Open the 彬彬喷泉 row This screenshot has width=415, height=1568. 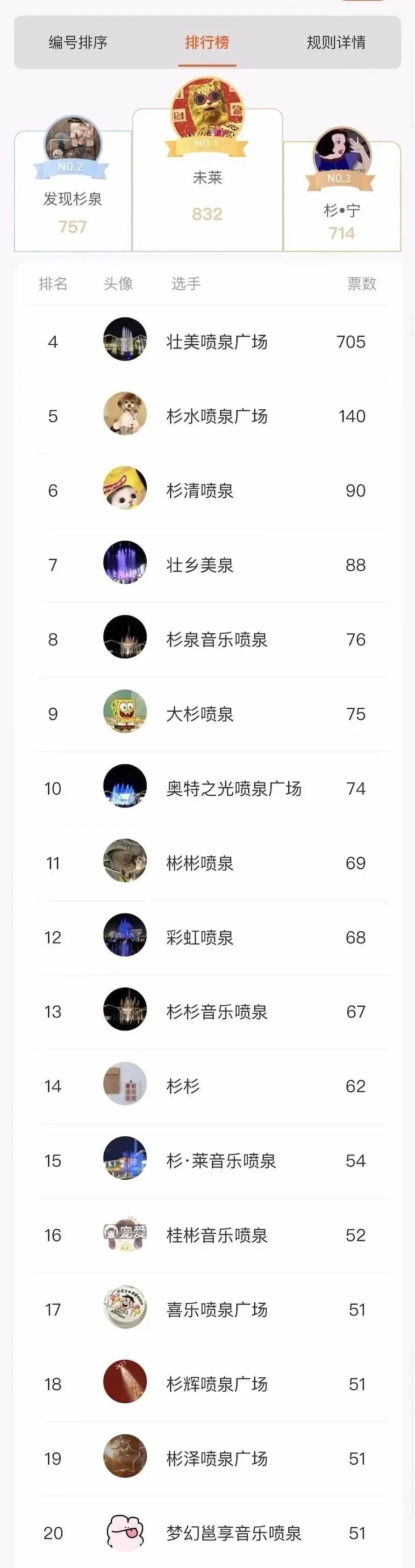(x=200, y=863)
